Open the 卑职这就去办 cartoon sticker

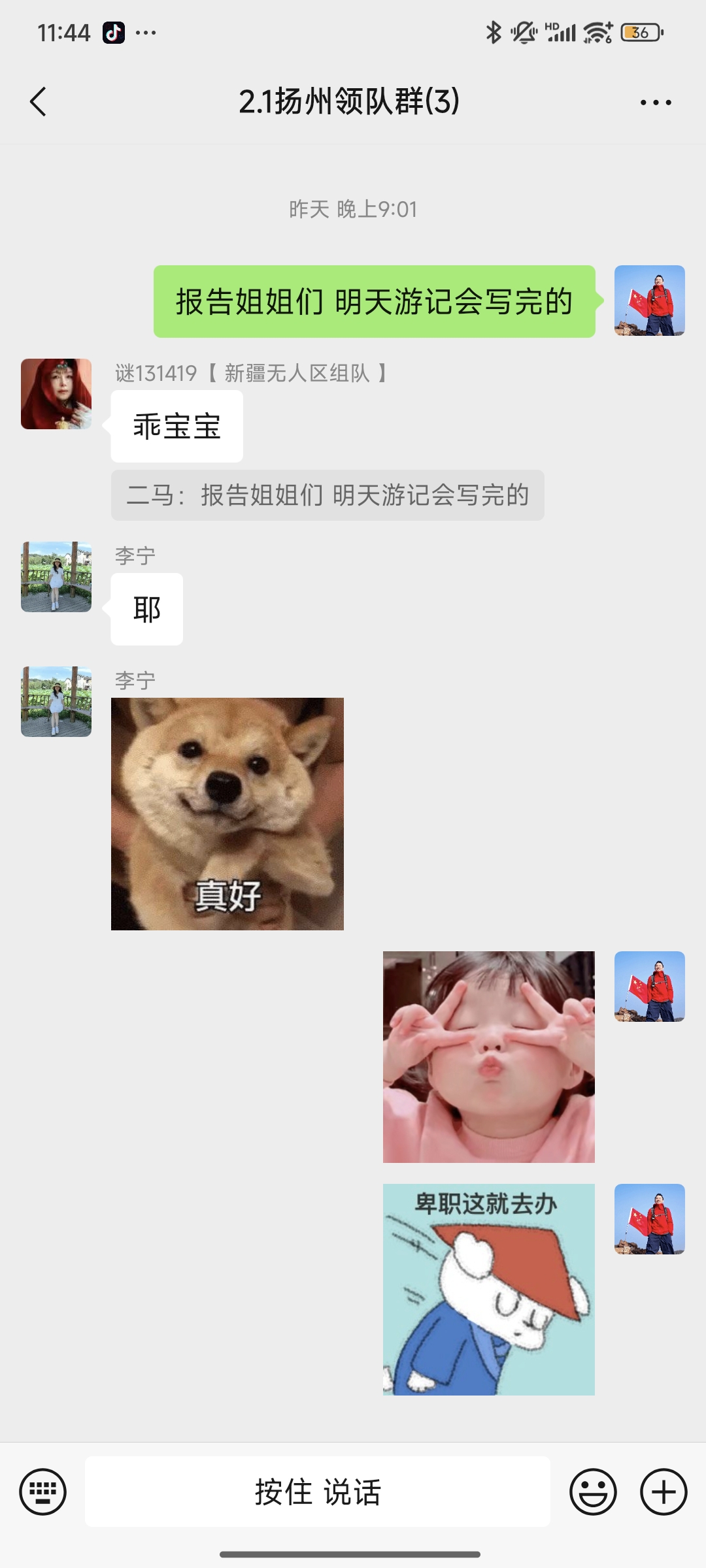coord(489,1290)
